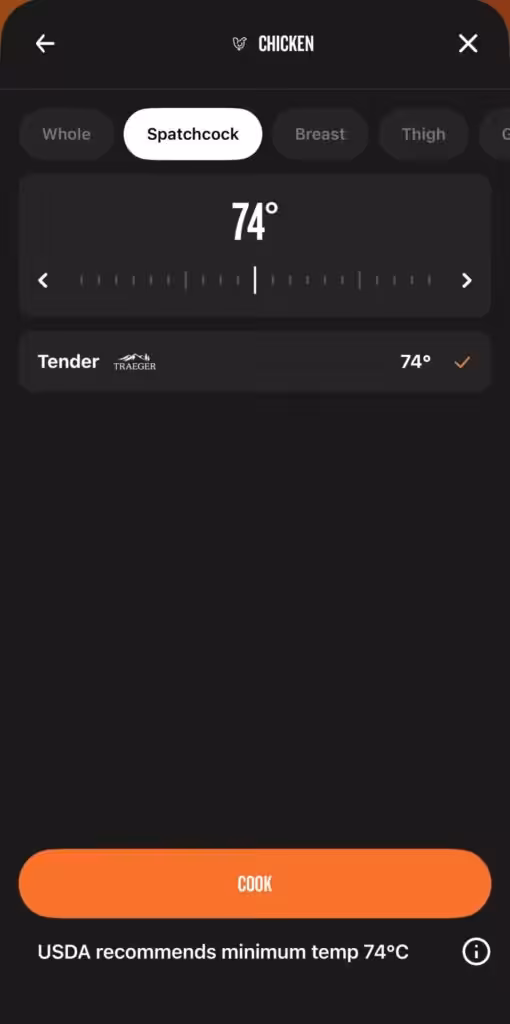Switch to the Breast chip
This screenshot has width=510, height=1024.
[x=320, y=134]
